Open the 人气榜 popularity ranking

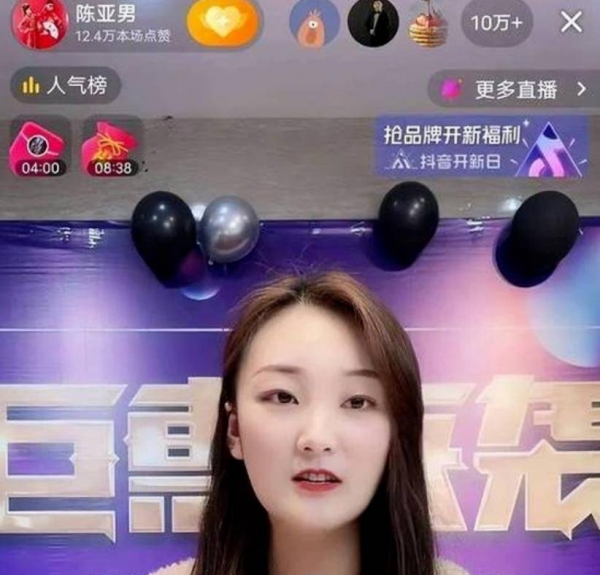coord(65,86)
